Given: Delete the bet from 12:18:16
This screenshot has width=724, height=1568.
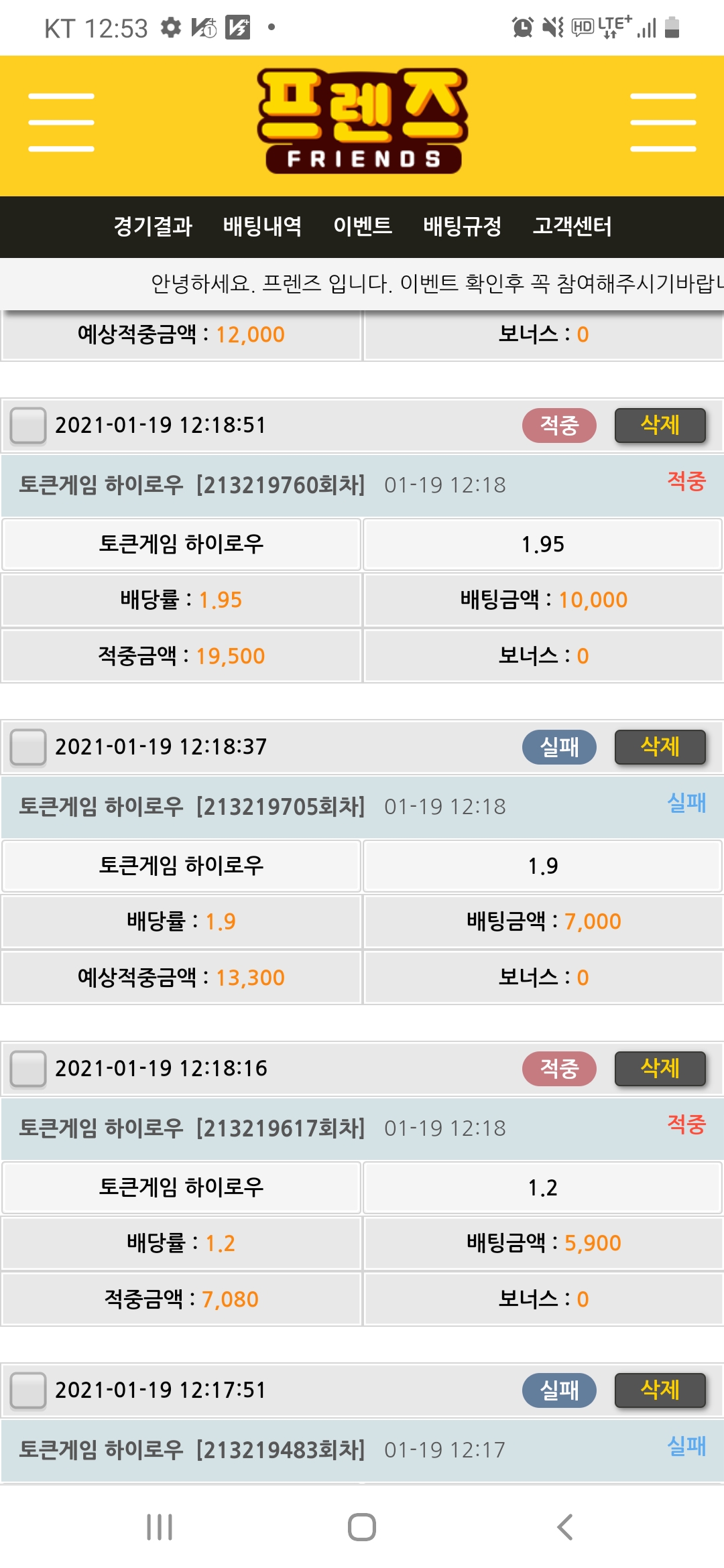Looking at the screenshot, I should coord(660,1069).
